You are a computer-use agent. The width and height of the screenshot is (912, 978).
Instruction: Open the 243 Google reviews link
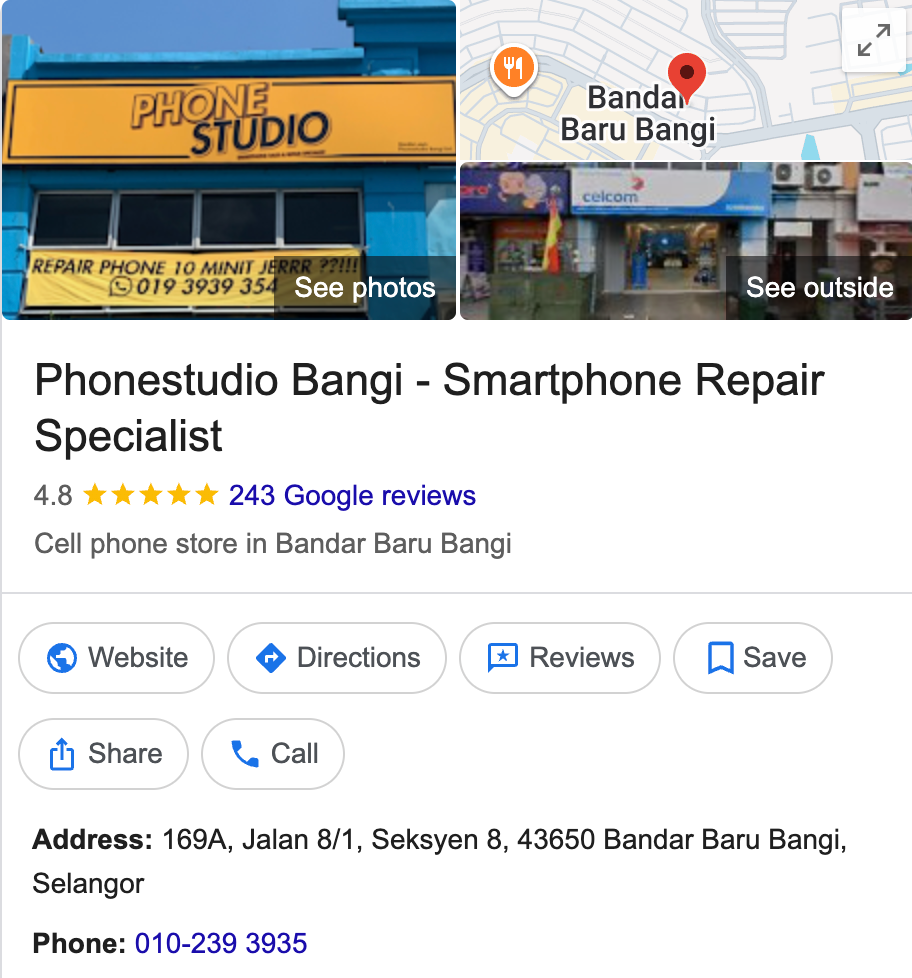pos(352,496)
